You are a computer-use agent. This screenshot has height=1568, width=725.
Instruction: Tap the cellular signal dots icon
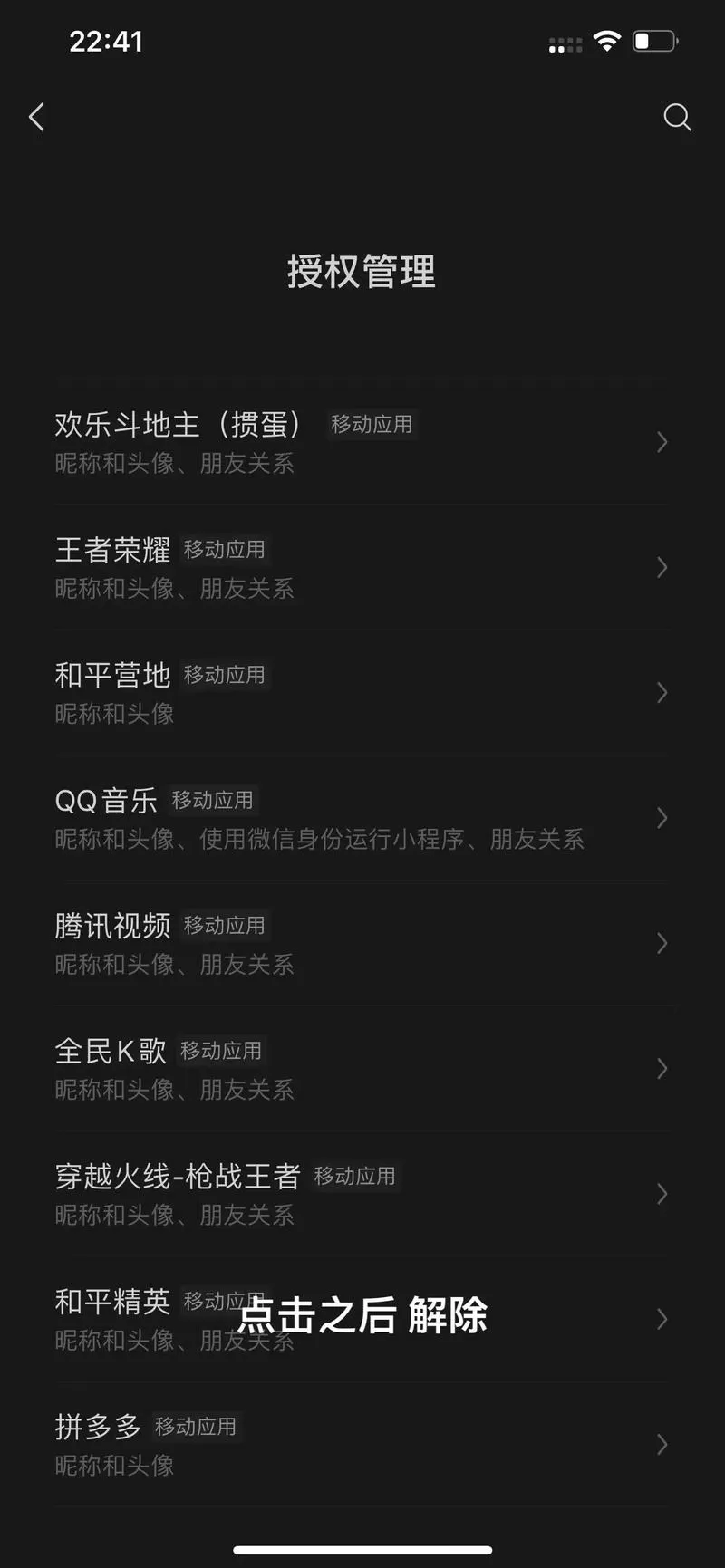564,43
